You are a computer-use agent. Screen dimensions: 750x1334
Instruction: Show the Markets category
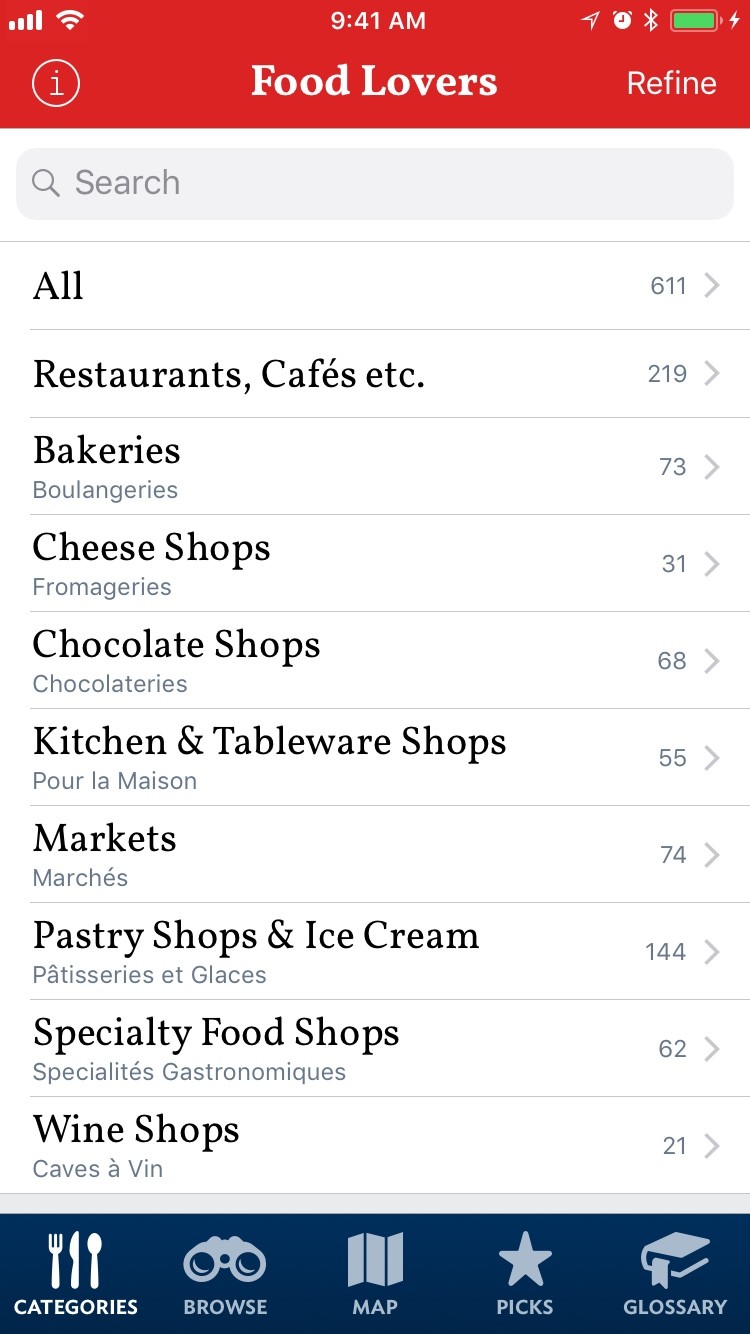pos(375,855)
